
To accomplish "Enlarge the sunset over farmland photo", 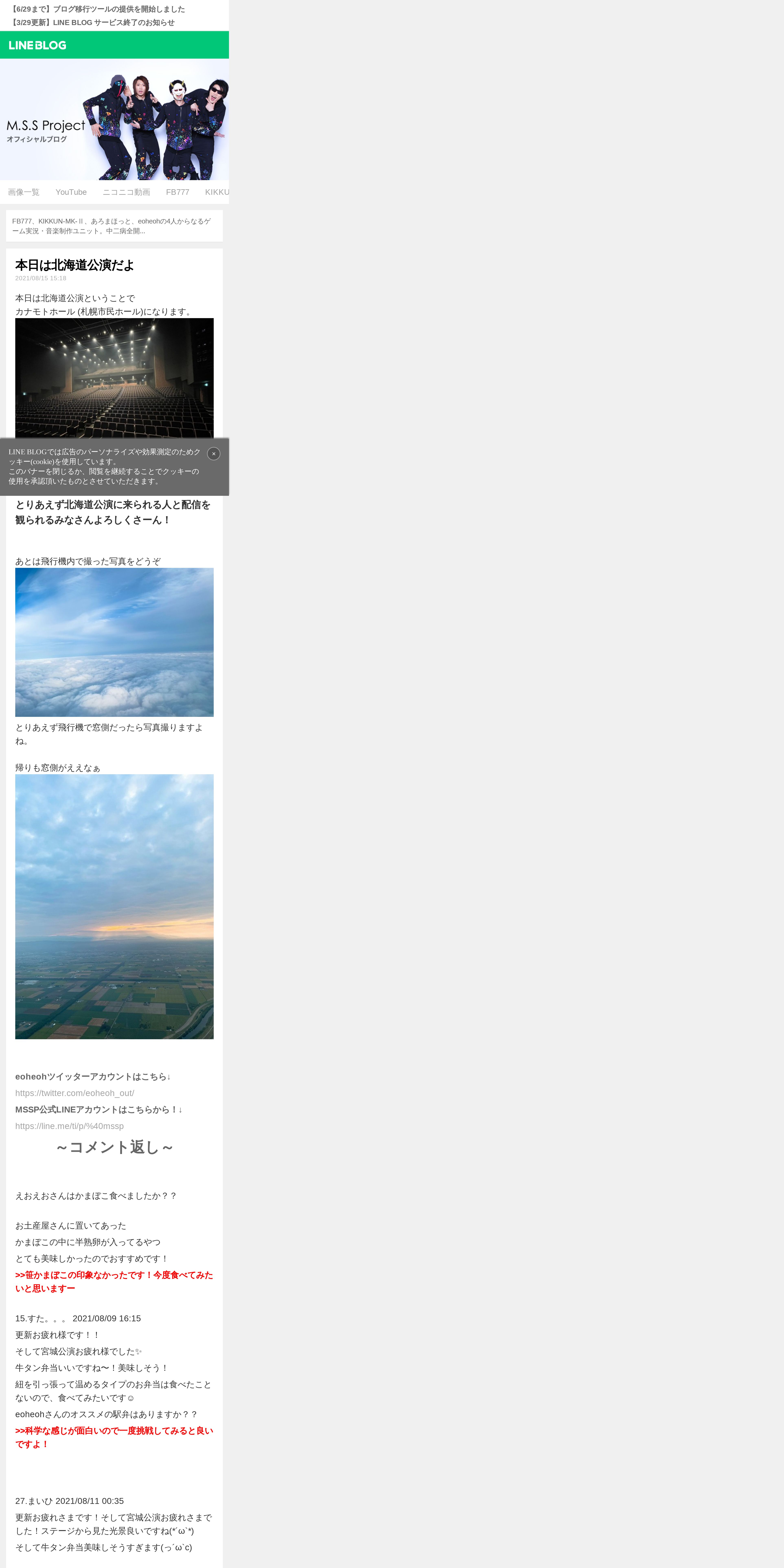I will pyautogui.click(x=114, y=906).
